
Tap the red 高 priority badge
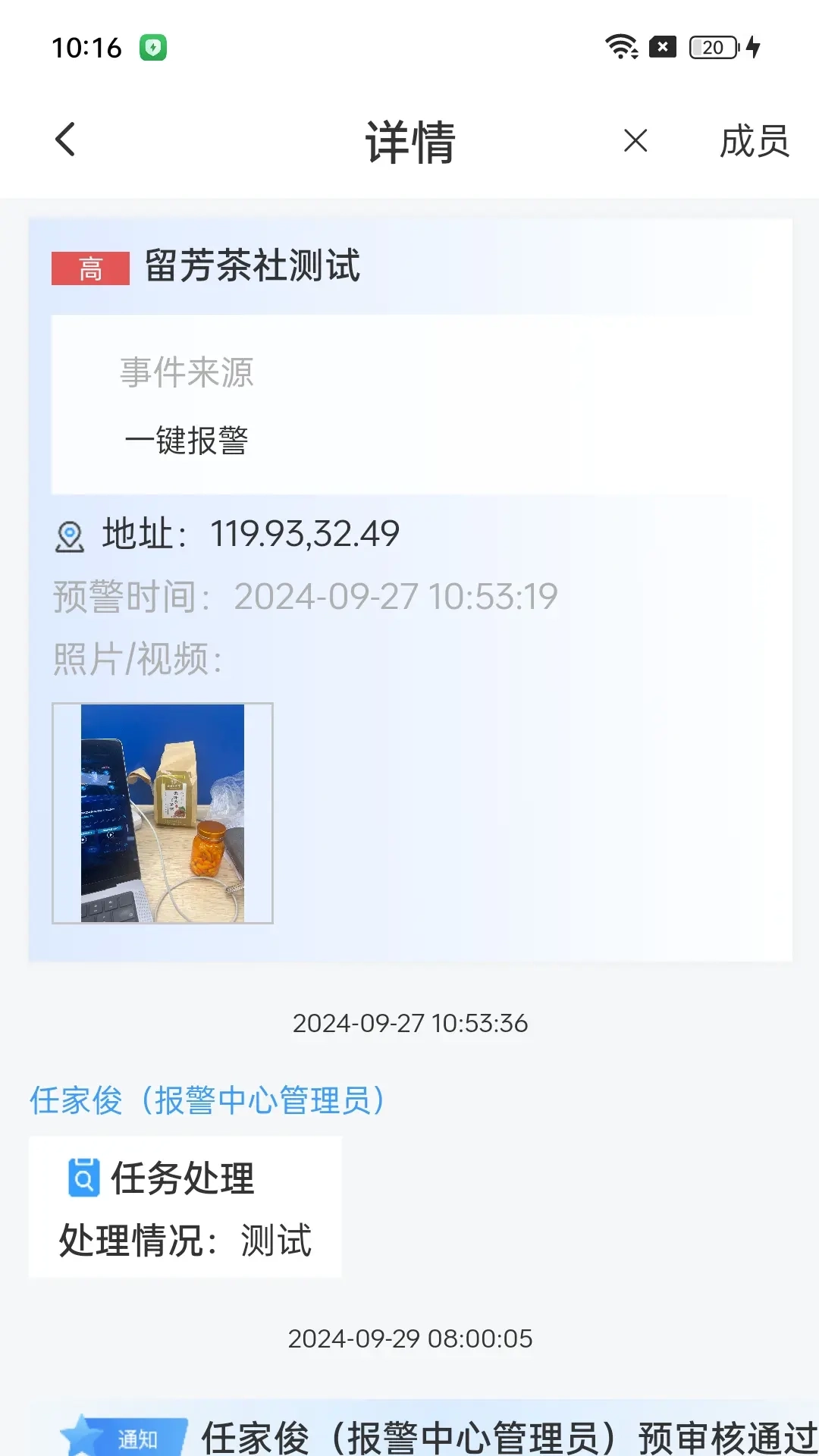point(91,268)
